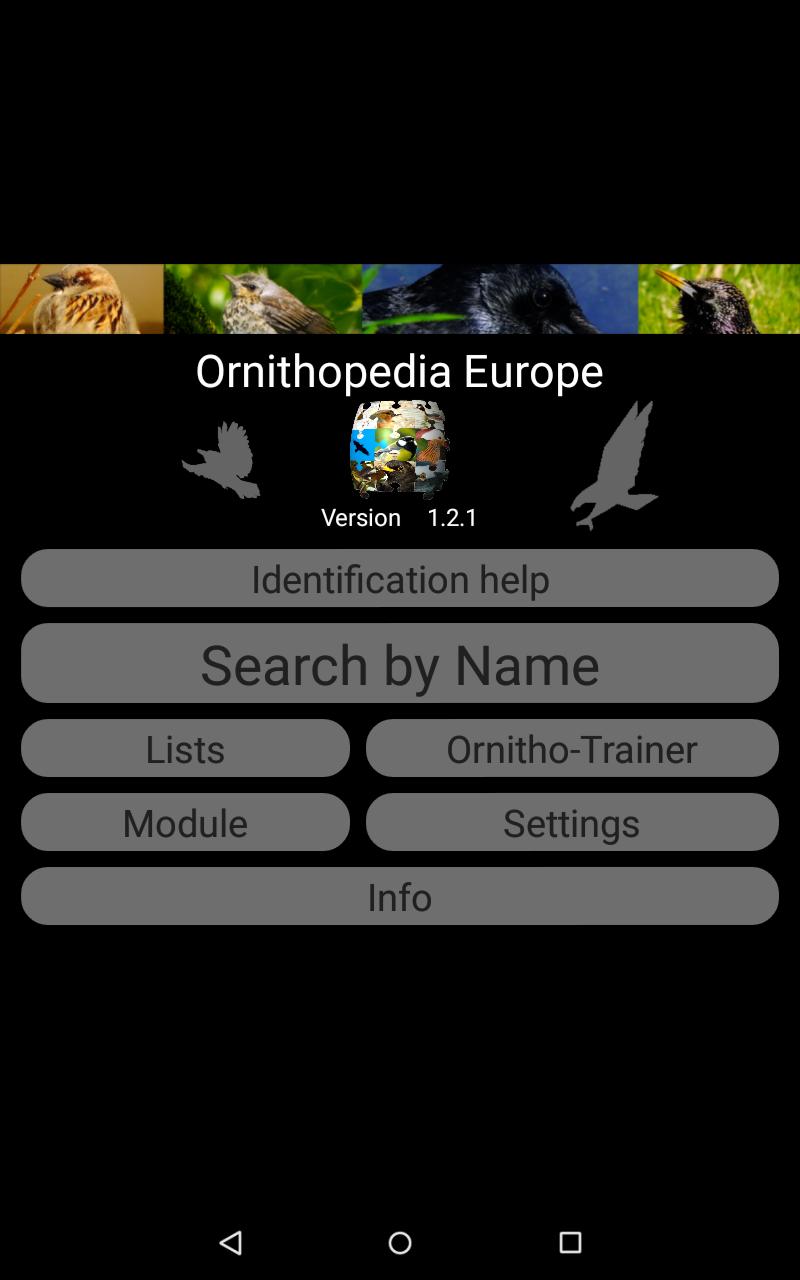Open the app Settings
The width and height of the screenshot is (800, 1280).
572,822
